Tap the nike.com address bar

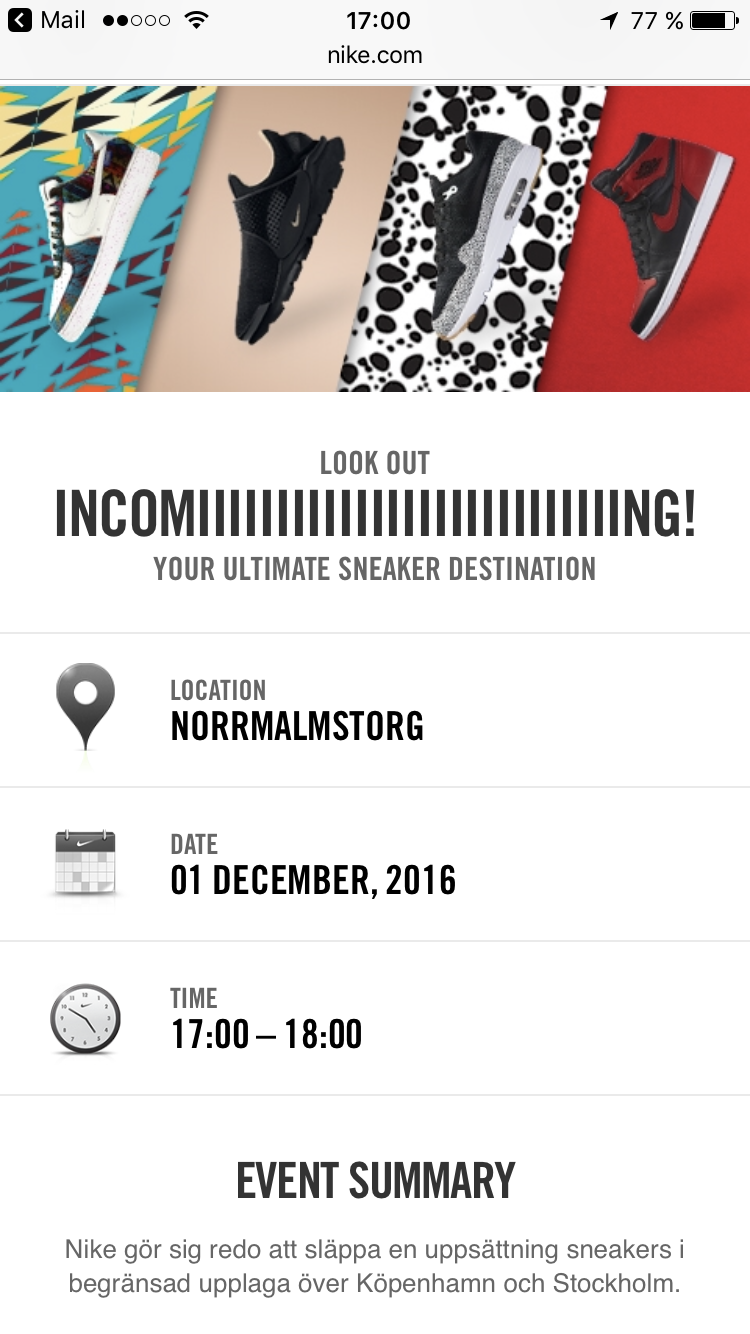click(x=375, y=56)
